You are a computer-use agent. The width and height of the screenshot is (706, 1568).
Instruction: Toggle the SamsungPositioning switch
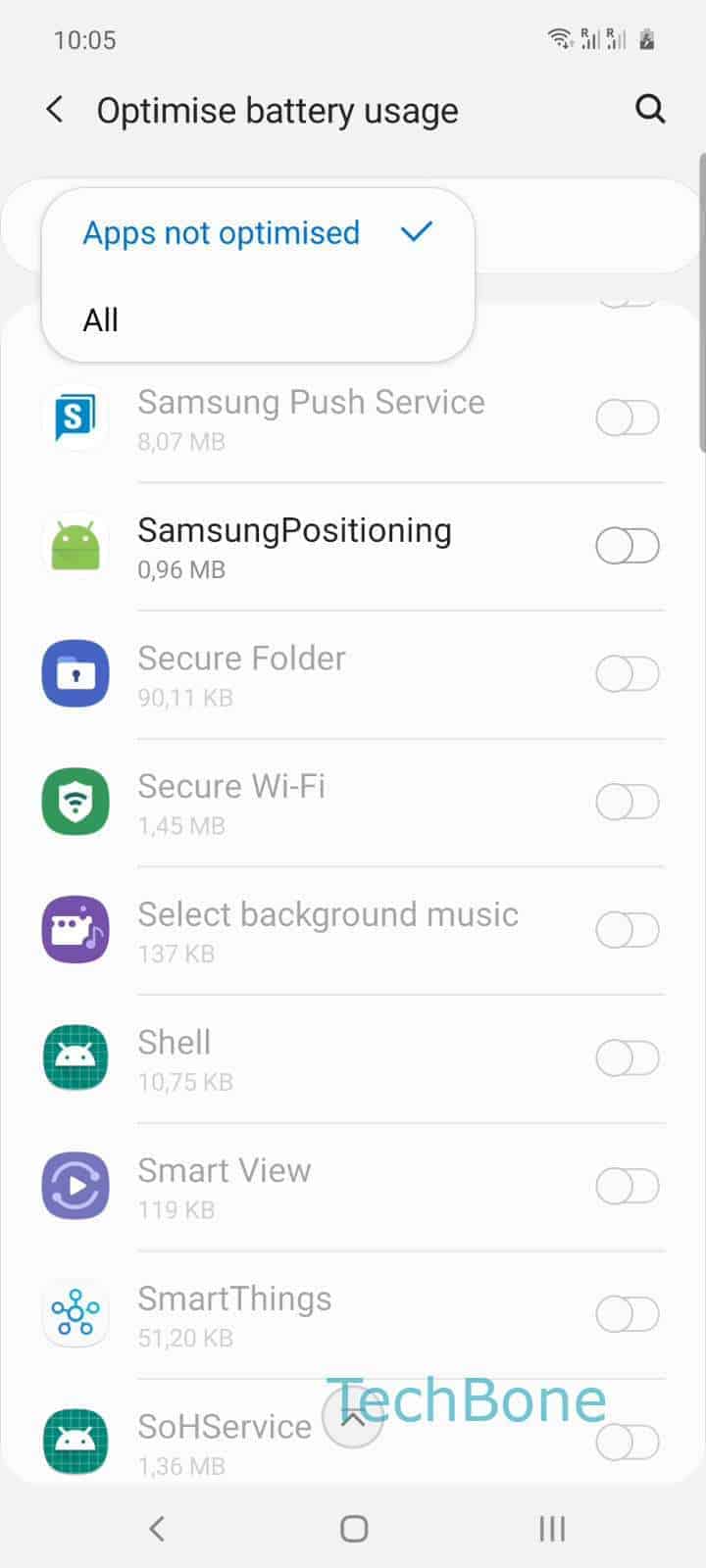pyautogui.click(x=628, y=546)
